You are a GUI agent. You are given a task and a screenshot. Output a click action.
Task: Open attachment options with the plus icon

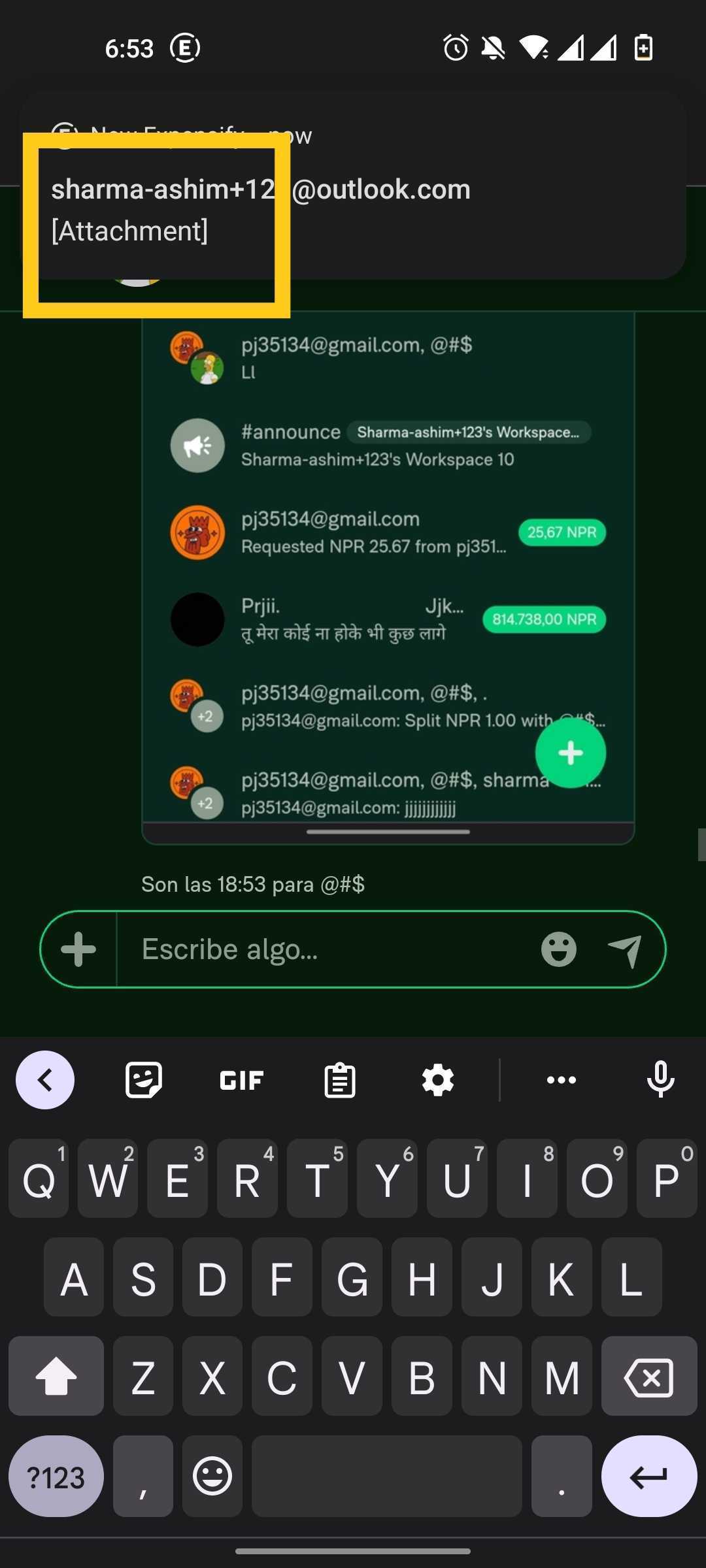pyautogui.click(x=77, y=949)
